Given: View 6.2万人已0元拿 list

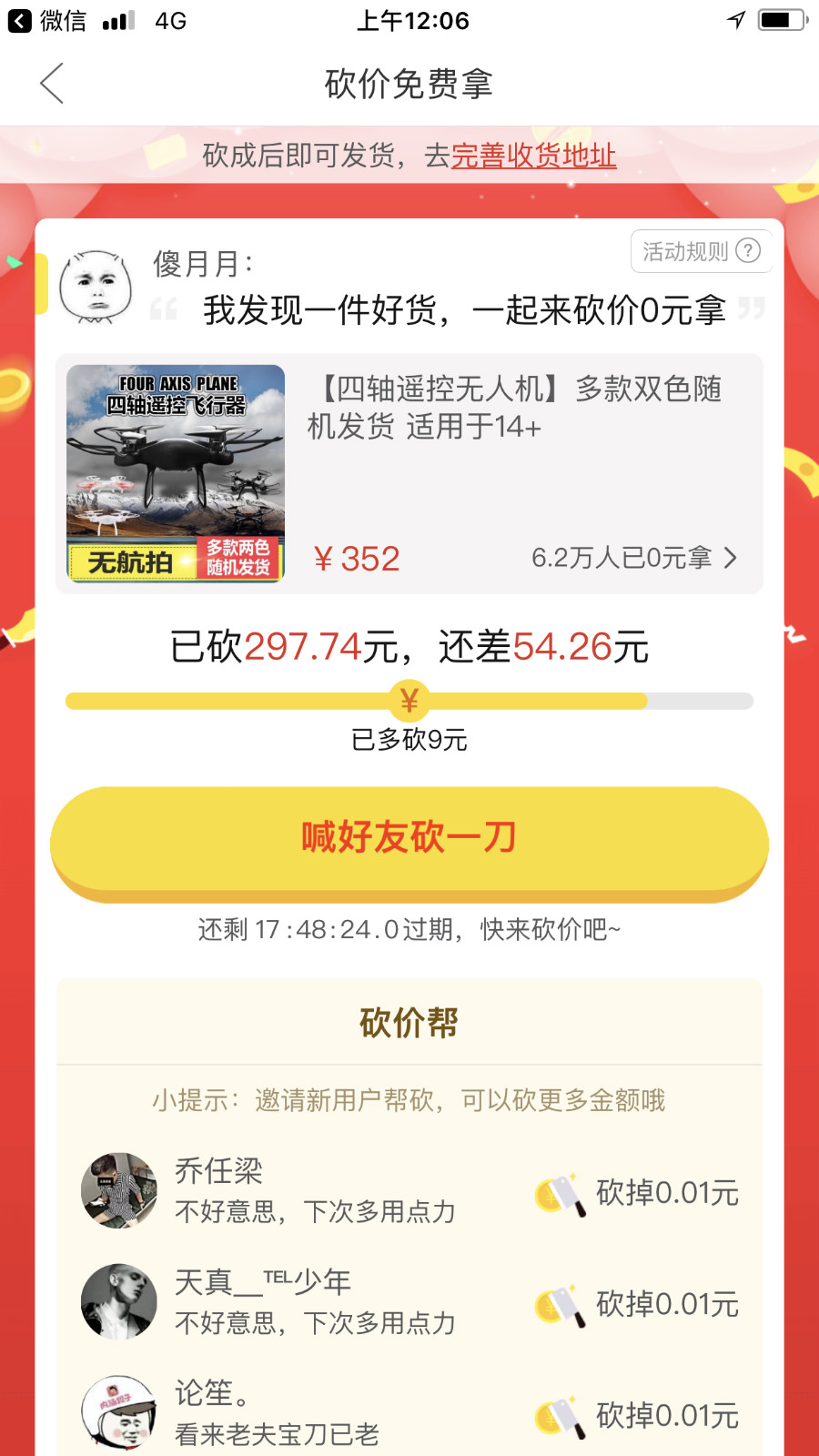Looking at the screenshot, I should [633, 558].
